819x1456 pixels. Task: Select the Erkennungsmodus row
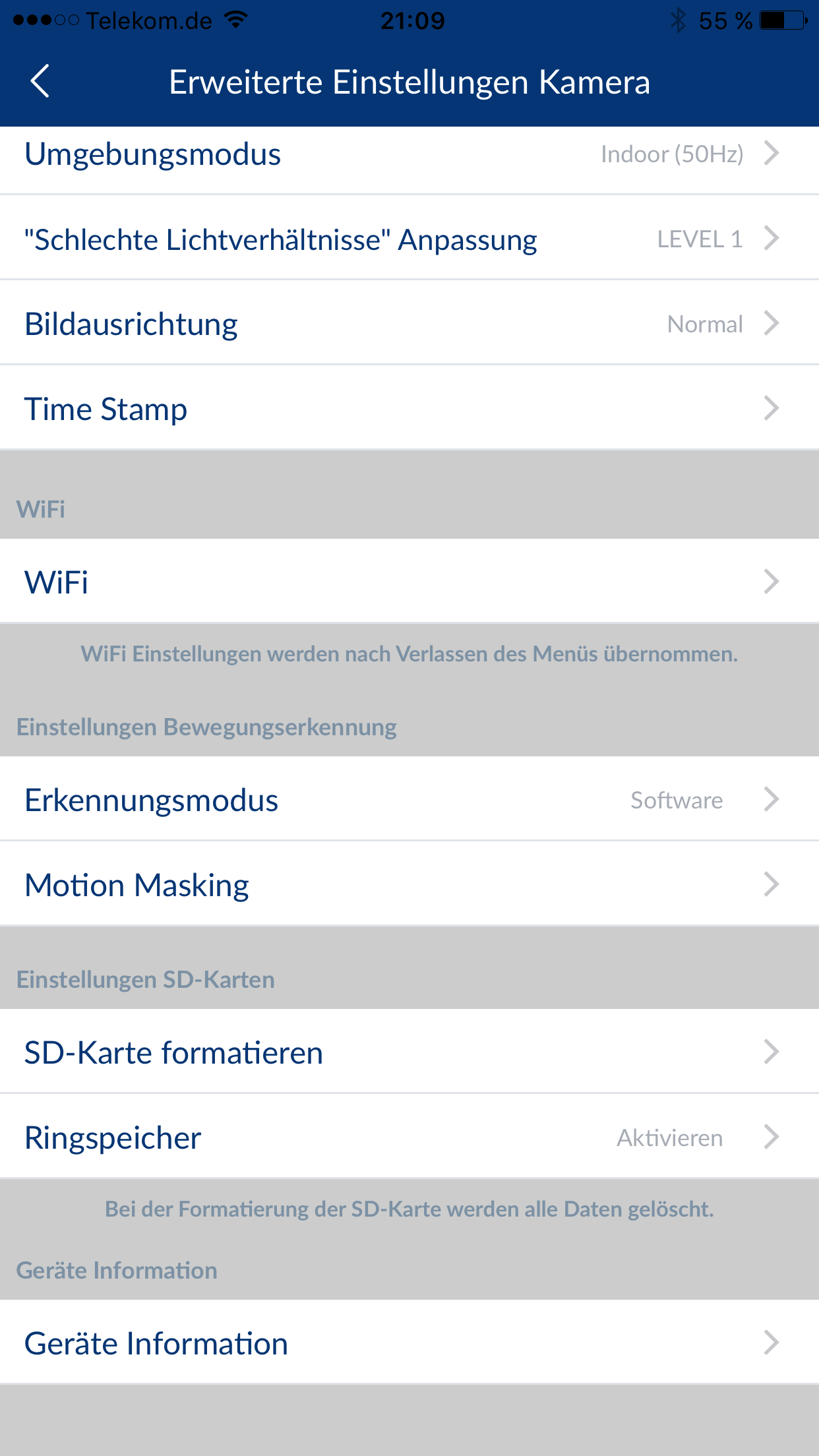[x=409, y=799]
